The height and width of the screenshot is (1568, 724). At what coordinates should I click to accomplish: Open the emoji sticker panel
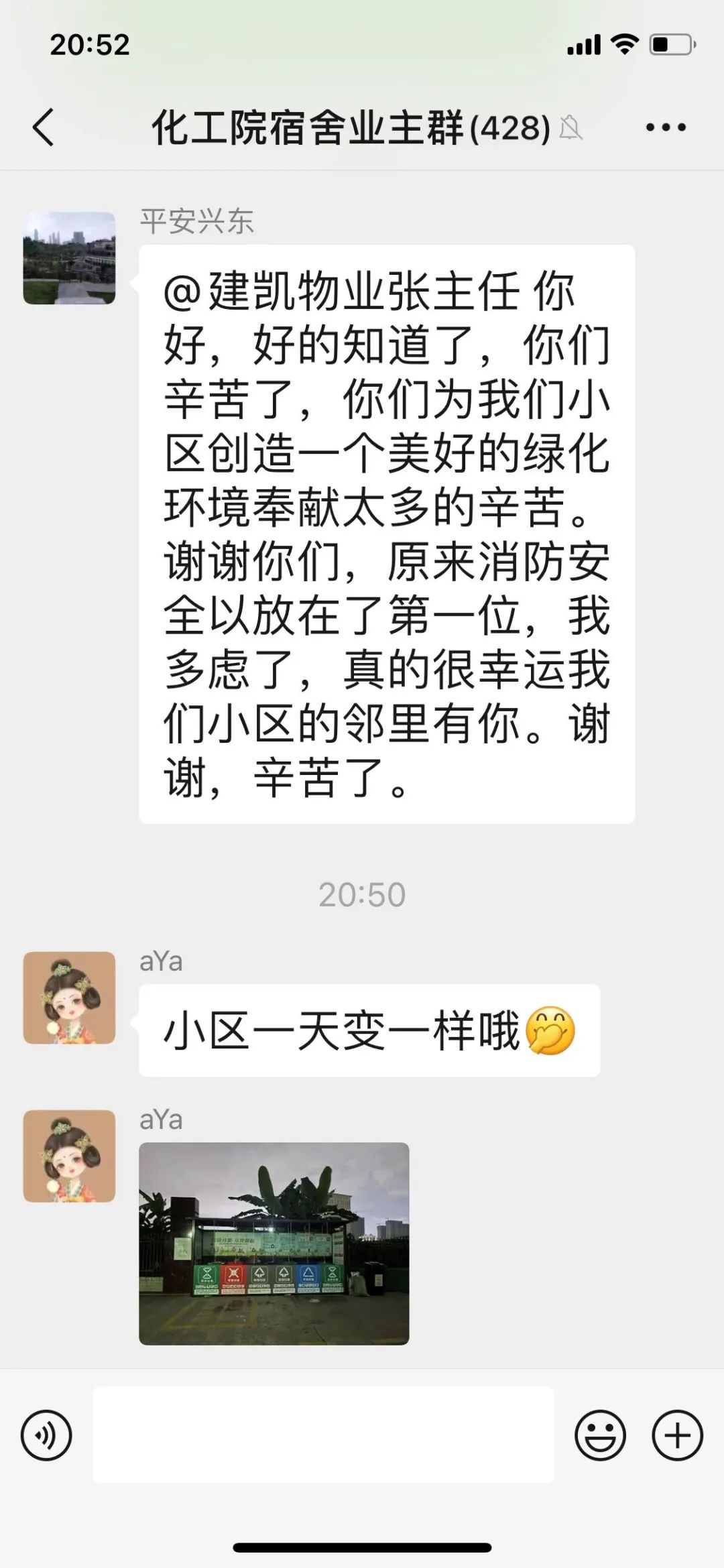[x=600, y=1435]
